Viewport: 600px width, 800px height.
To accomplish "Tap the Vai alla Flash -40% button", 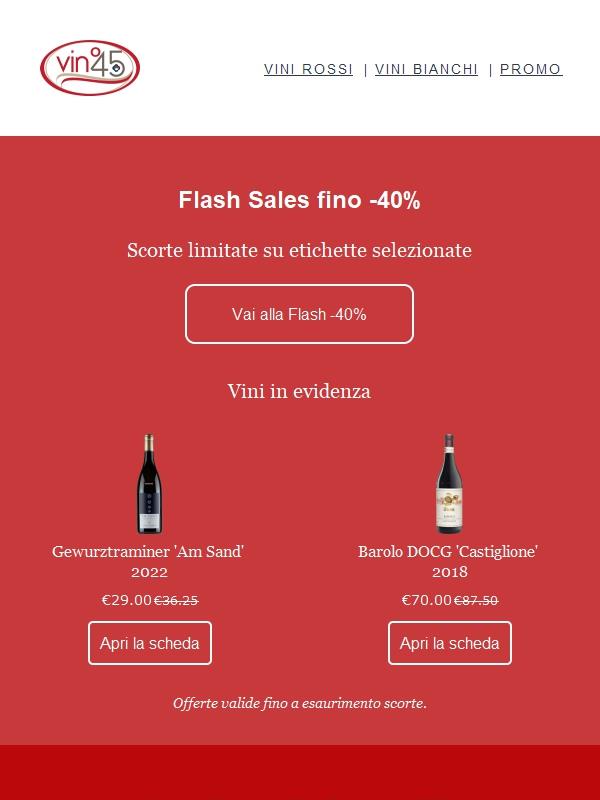I will (x=299, y=314).
